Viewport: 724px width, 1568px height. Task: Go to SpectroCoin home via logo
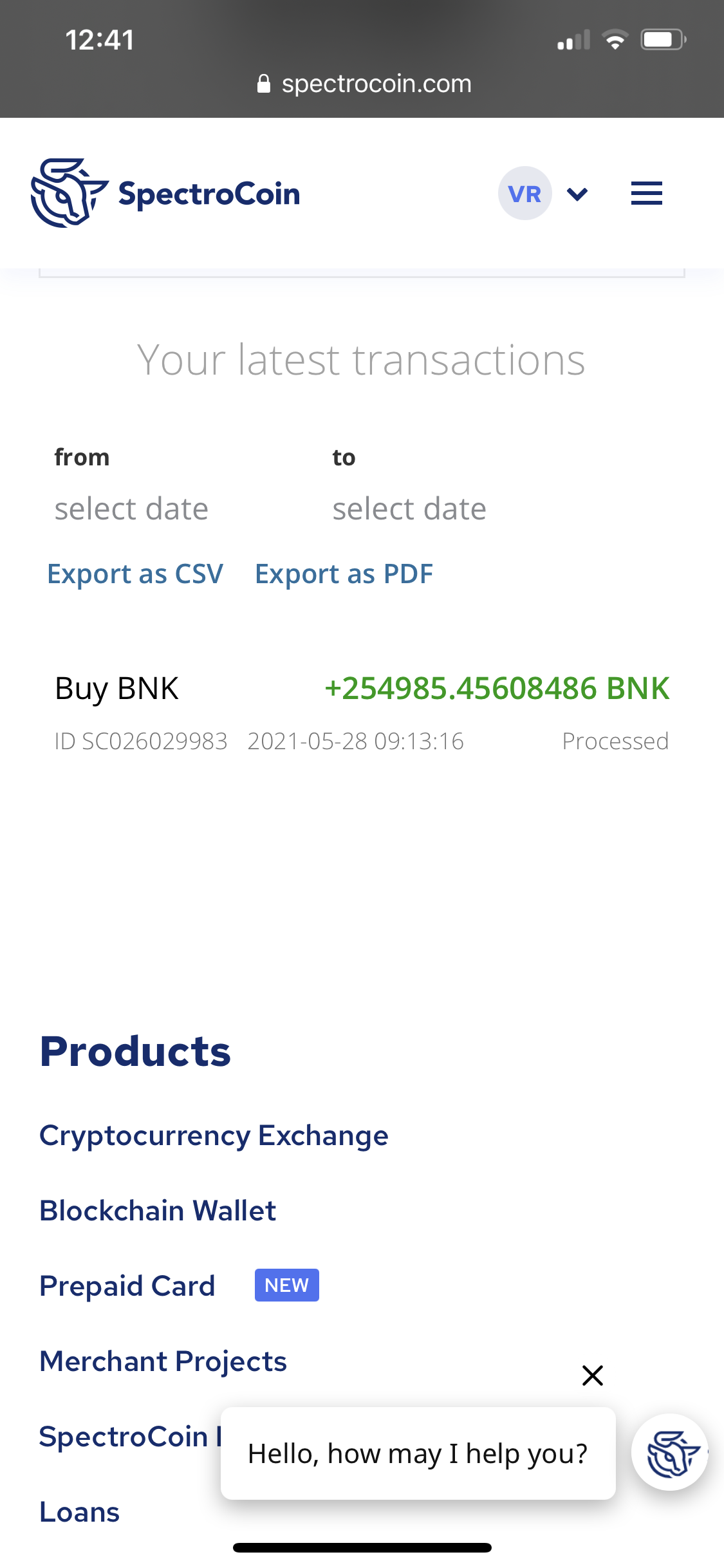pyautogui.click(x=165, y=193)
